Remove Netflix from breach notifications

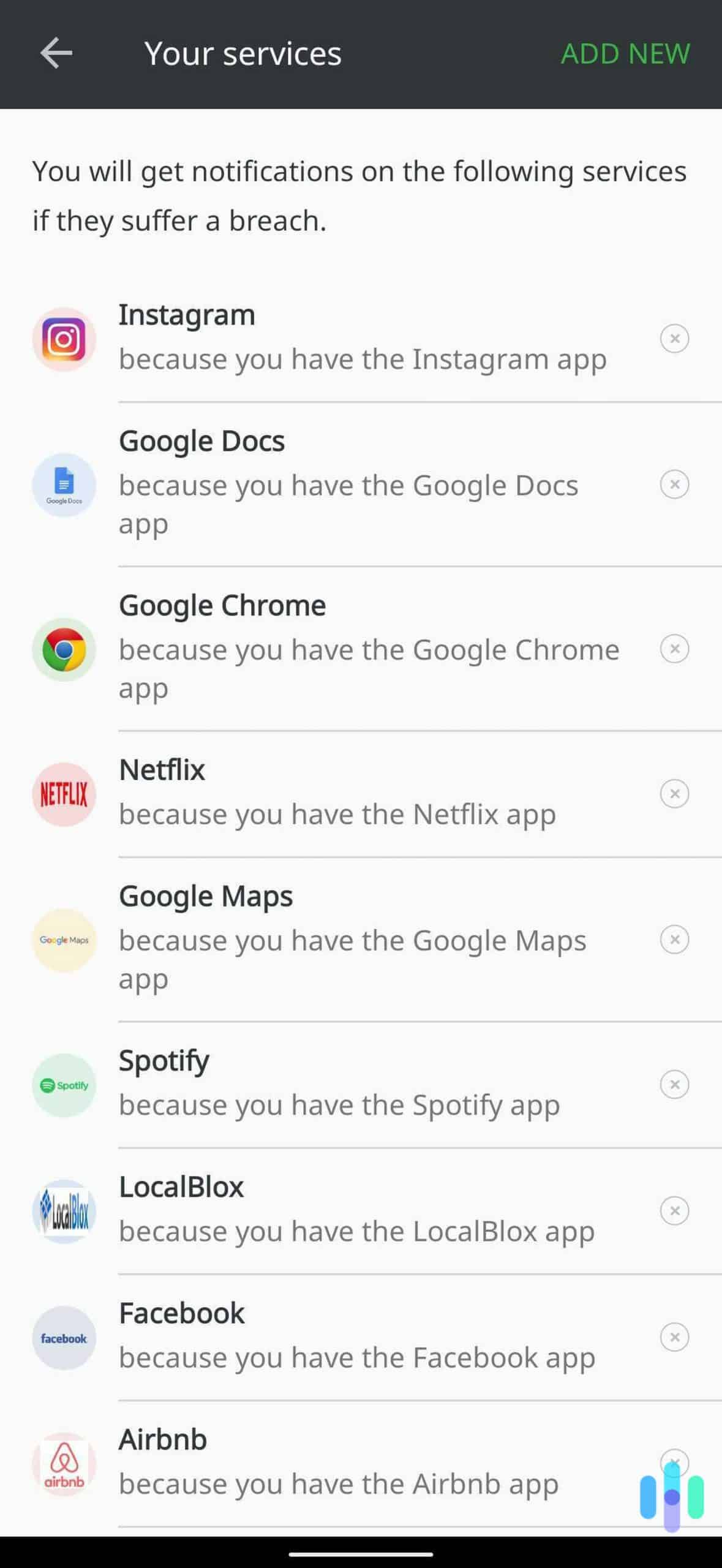click(674, 794)
